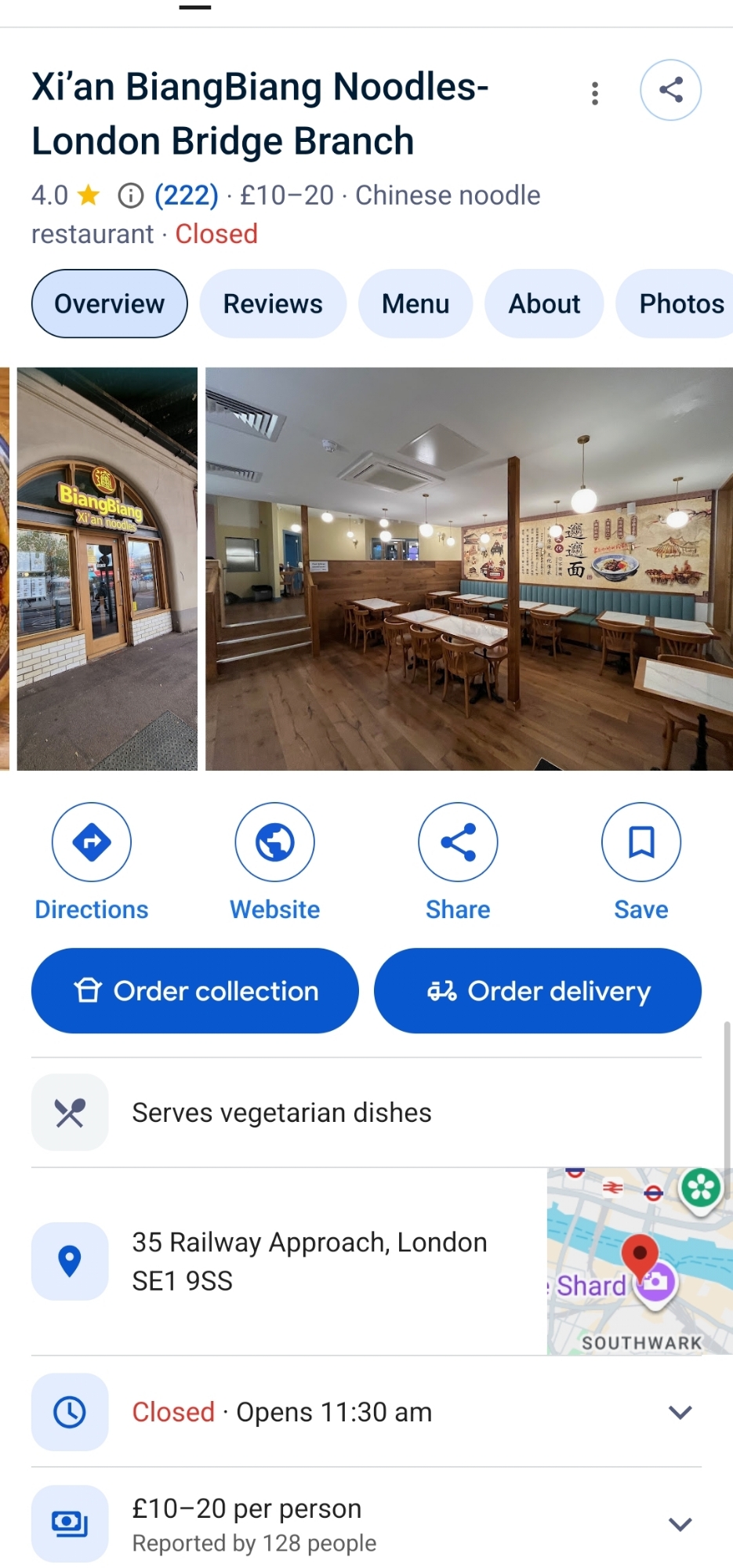Expand the opening hours row
This screenshot has height=1568, width=733.
click(680, 1412)
